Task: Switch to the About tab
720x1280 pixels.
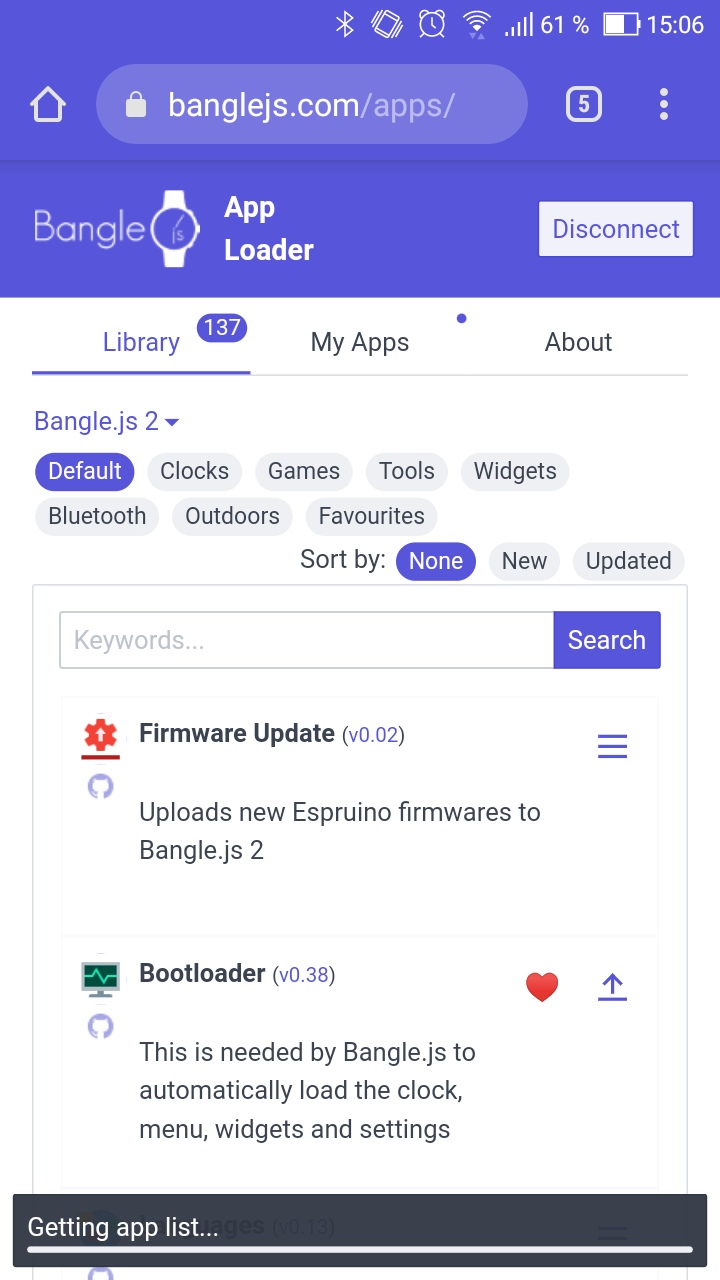Action: click(x=578, y=342)
